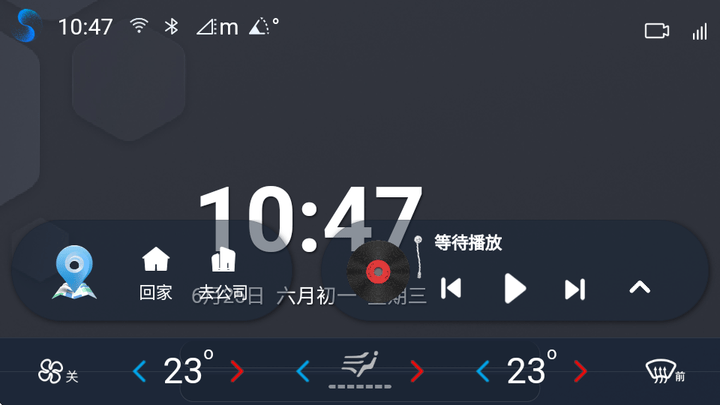Toggle the fan power
The image size is (720, 405).
(x=57, y=373)
